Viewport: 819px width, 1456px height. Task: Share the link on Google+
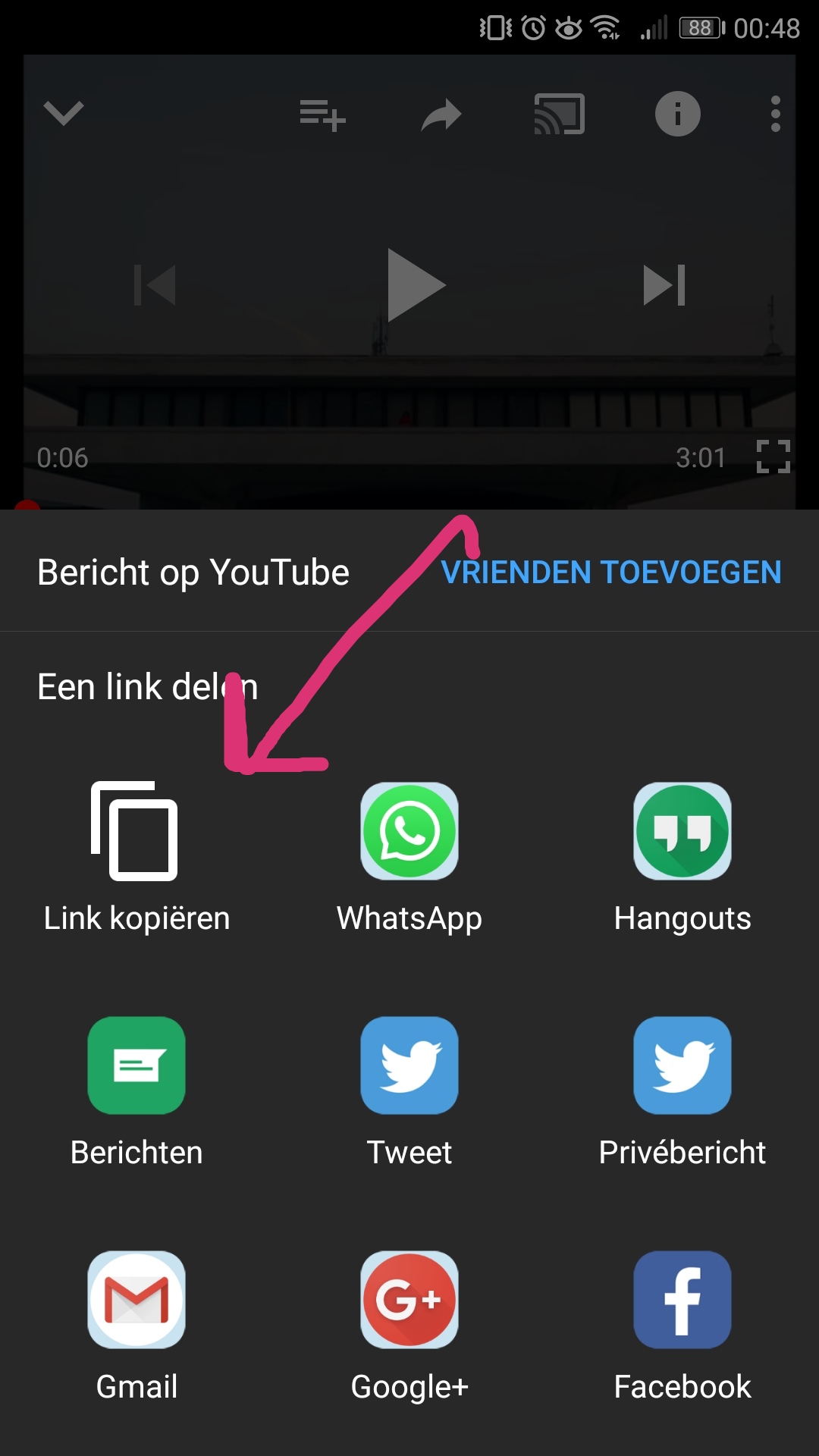(409, 1327)
